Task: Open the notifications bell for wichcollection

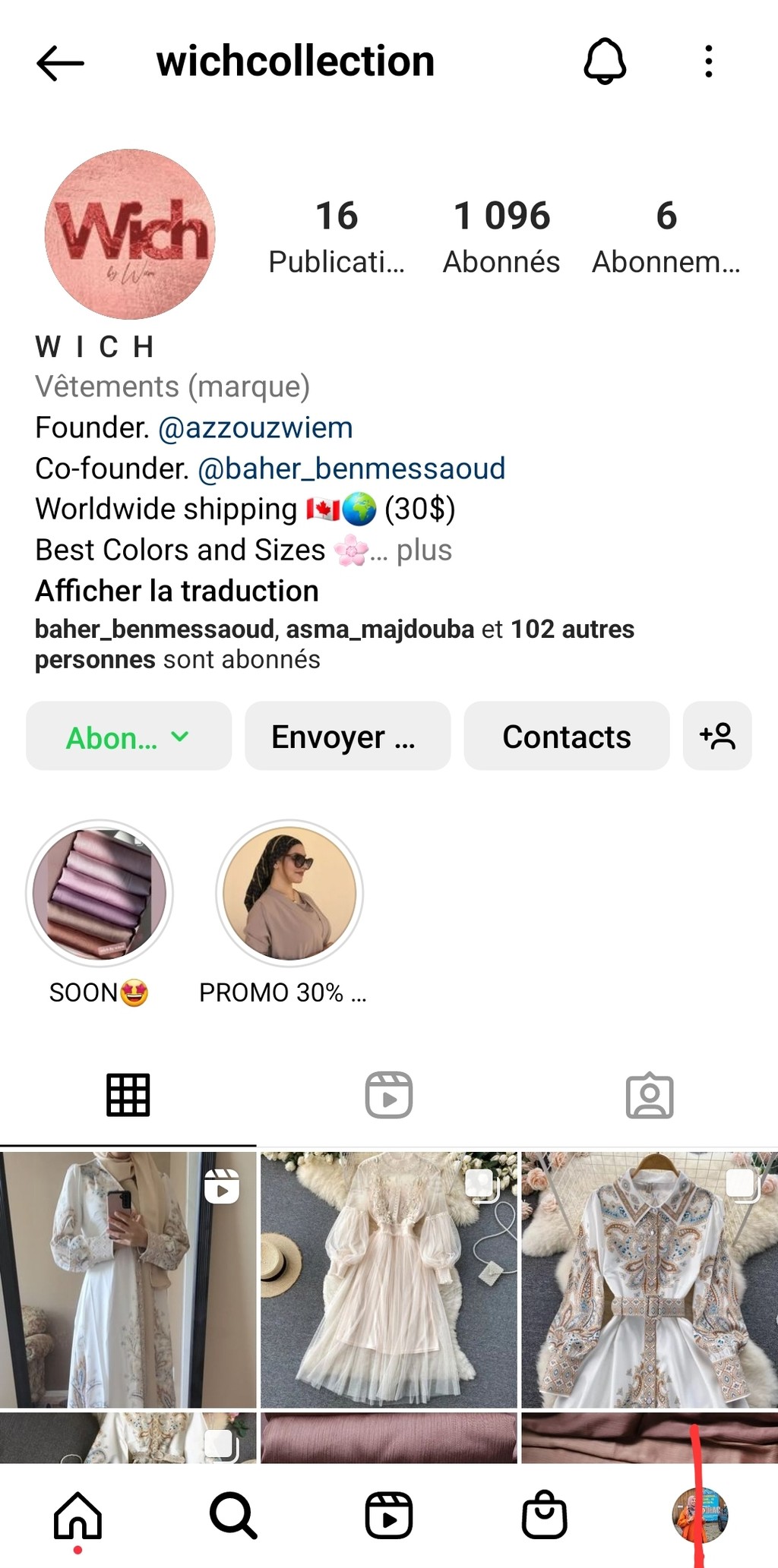Action: point(605,61)
